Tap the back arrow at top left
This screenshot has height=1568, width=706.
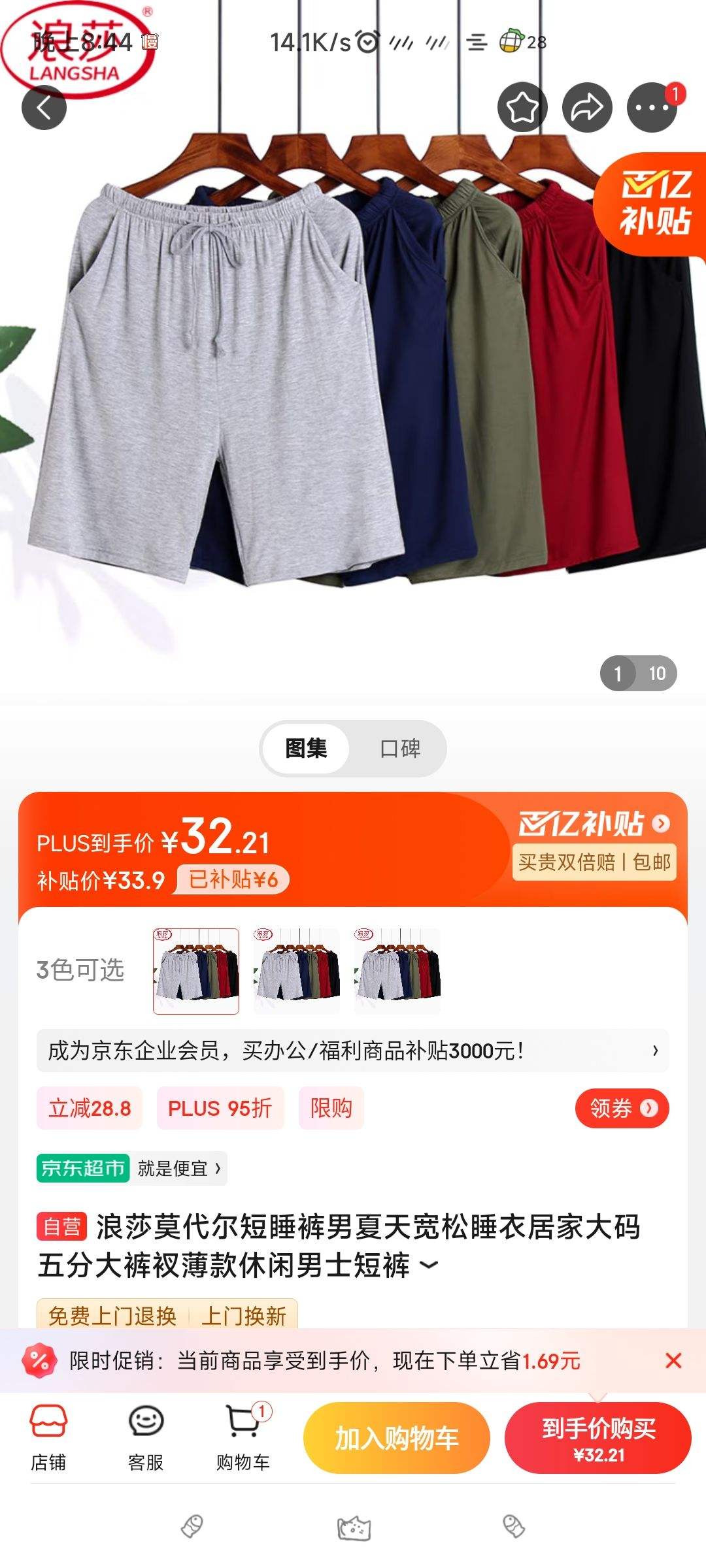44,106
